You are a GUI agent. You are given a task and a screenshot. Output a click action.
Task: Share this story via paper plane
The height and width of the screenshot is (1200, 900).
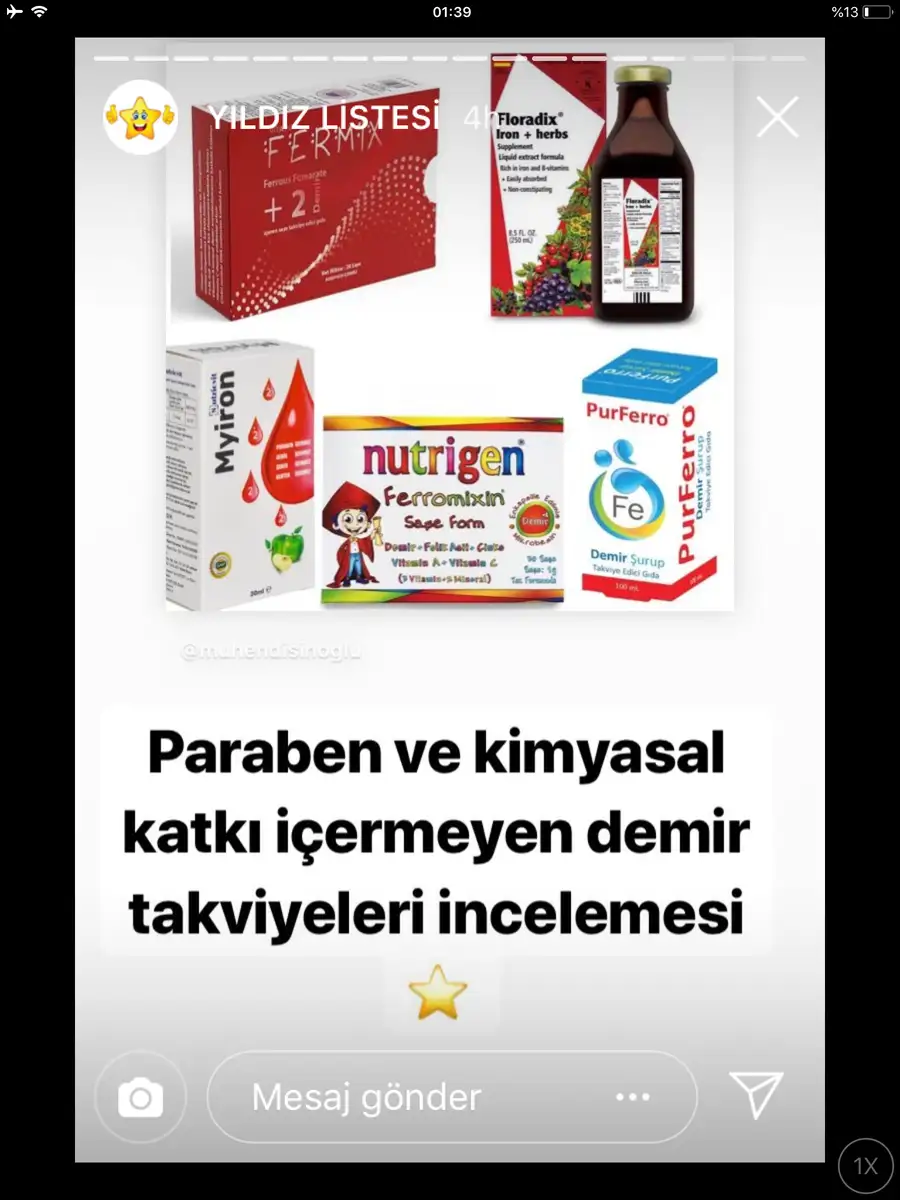coord(755,1095)
